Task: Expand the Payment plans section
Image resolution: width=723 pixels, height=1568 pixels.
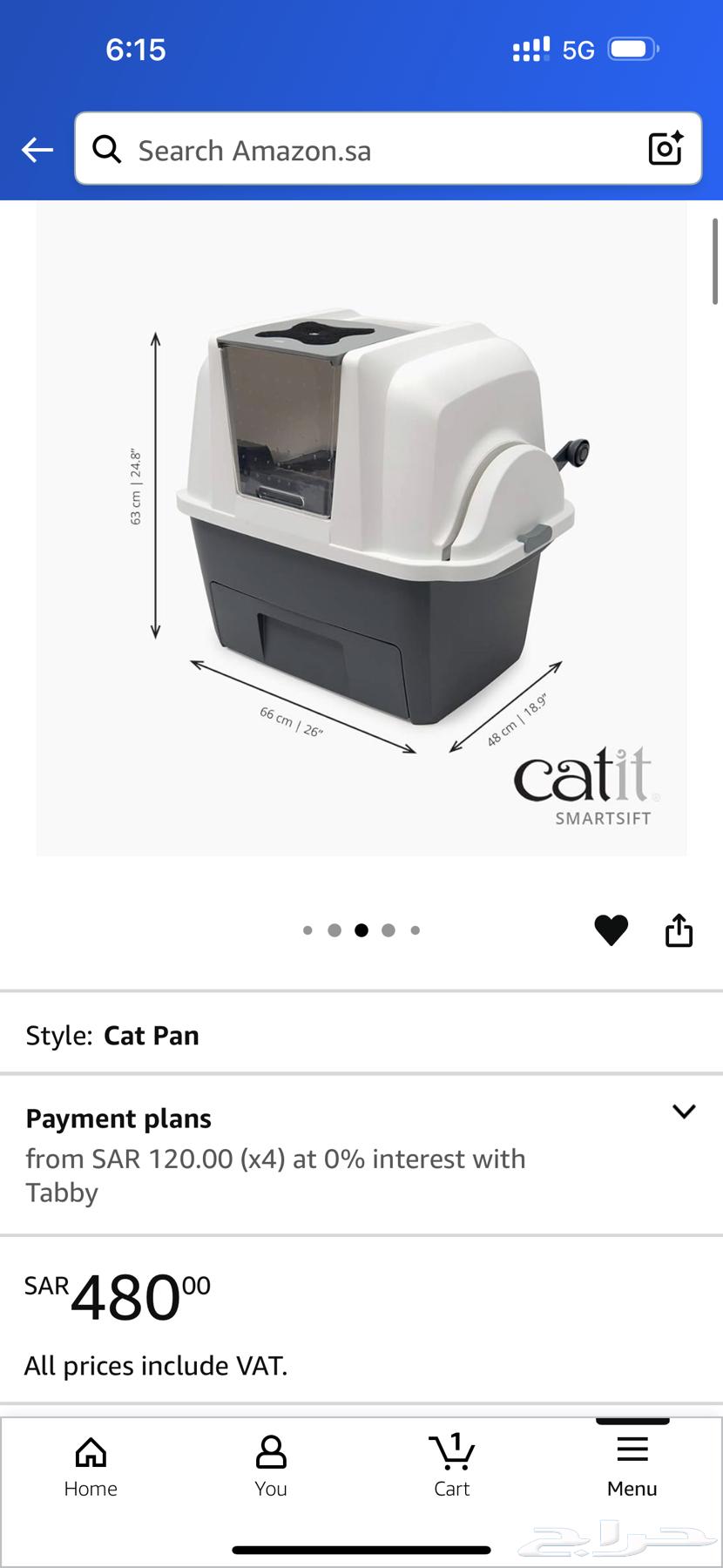Action: (684, 1112)
